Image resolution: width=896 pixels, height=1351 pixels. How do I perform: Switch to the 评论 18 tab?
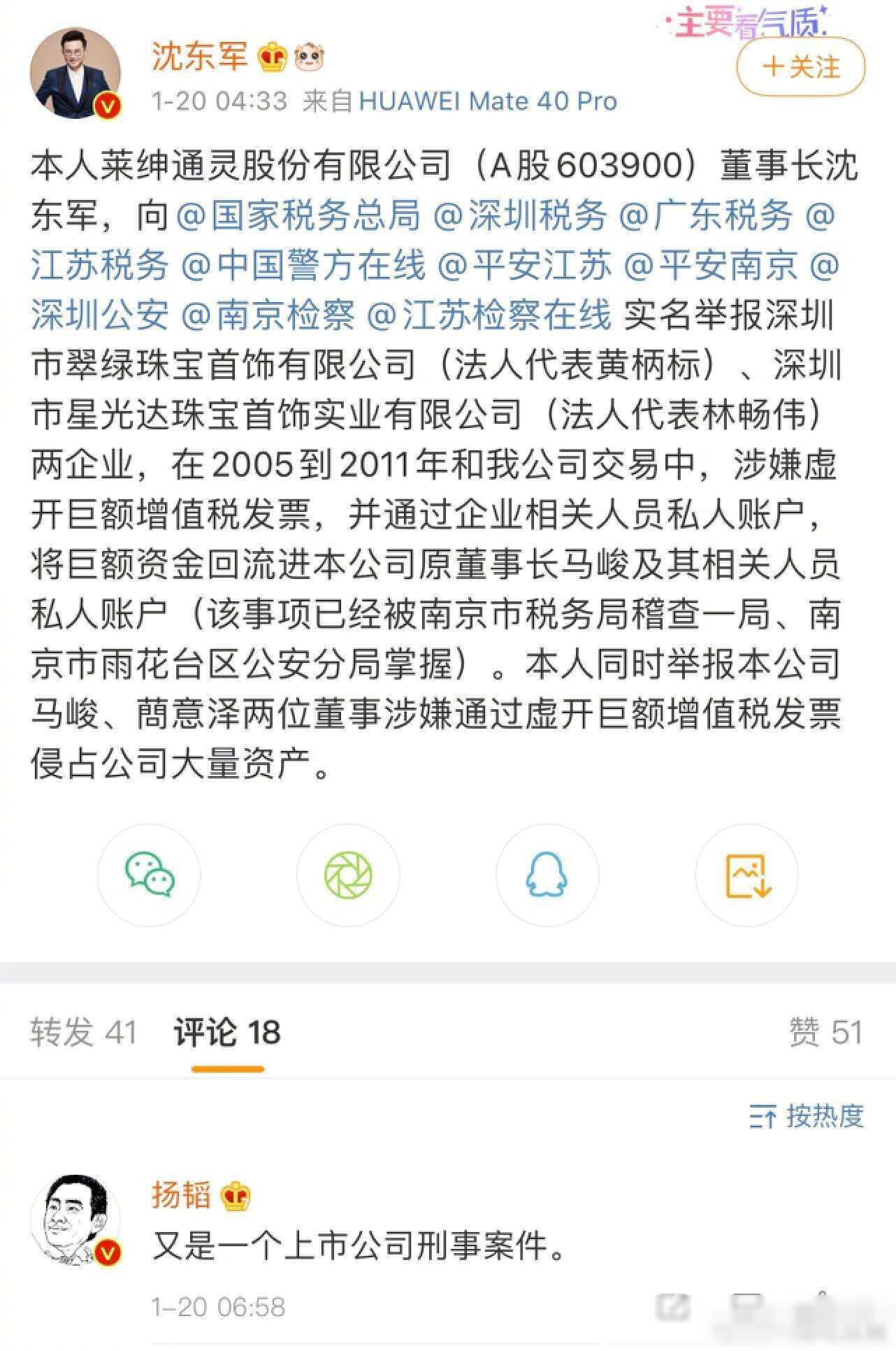pos(227,1032)
